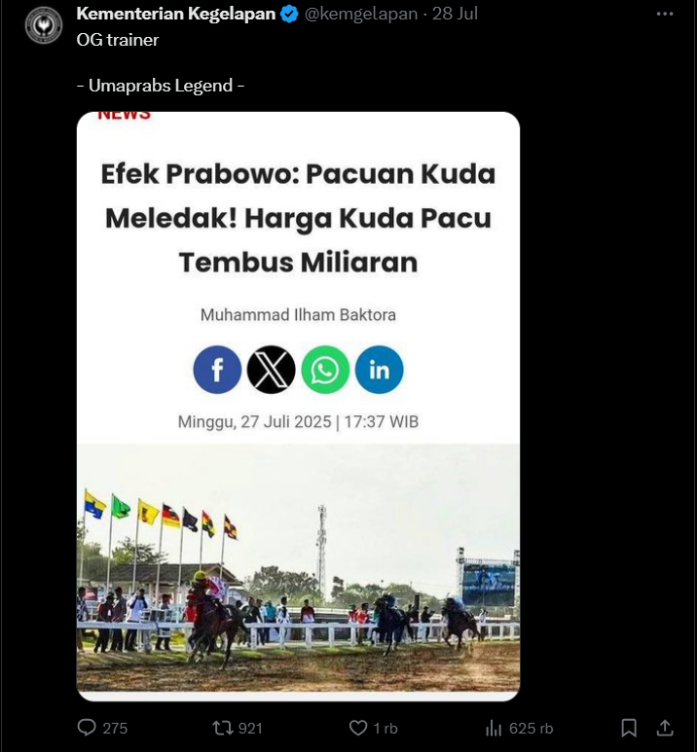The image size is (697, 752).
Task: Open Kementerian Kegelapan's profile avatar
Action: [43, 25]
